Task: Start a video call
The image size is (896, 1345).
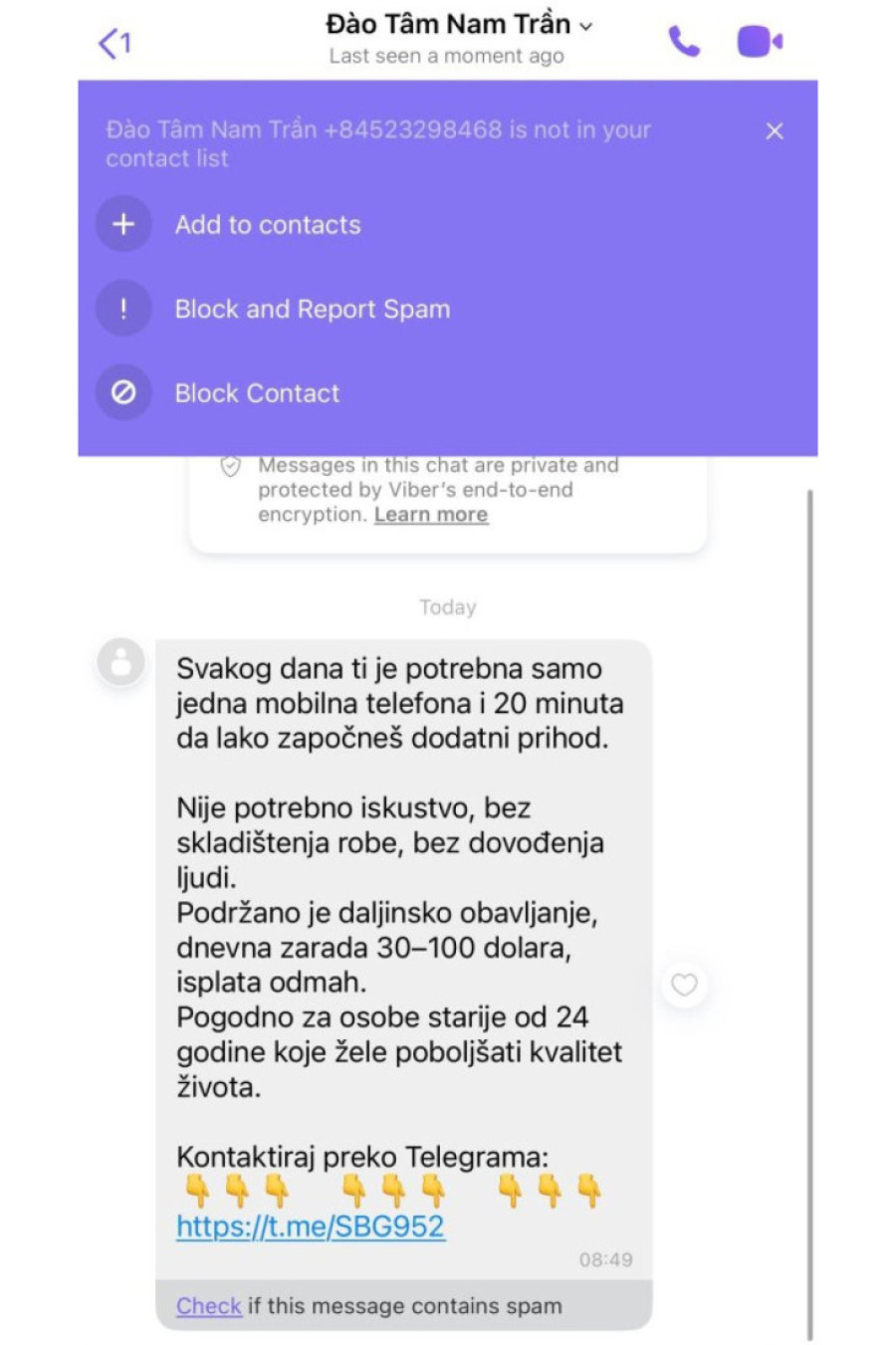Action: click(759, 42)
